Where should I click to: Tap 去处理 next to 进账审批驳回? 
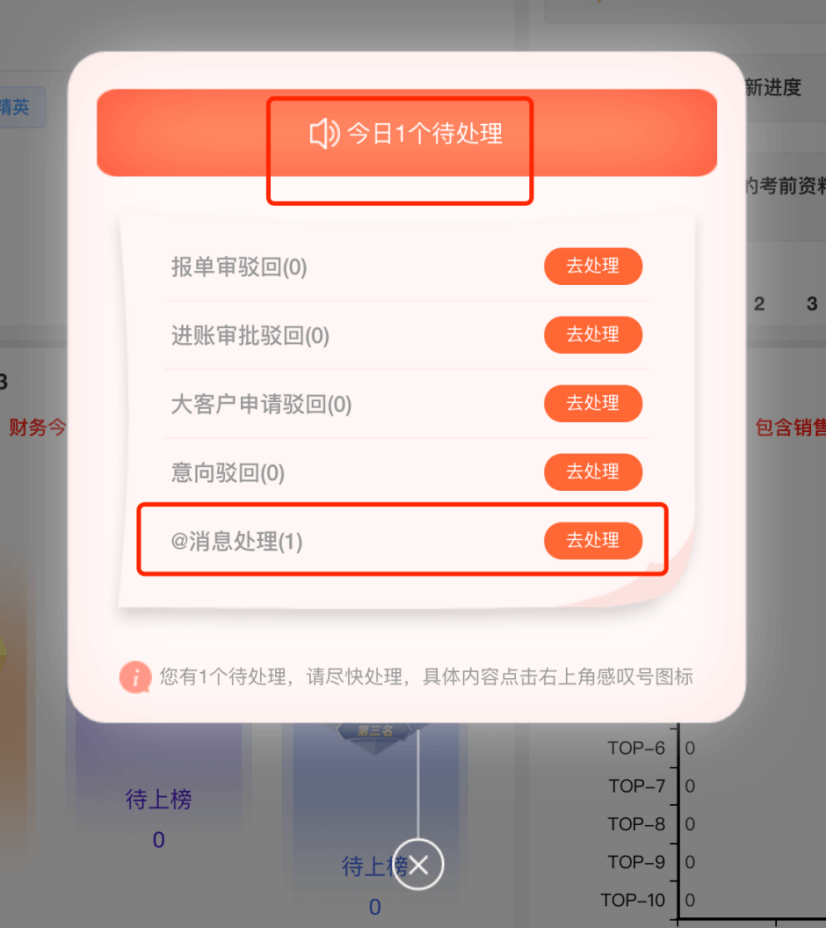593,335
